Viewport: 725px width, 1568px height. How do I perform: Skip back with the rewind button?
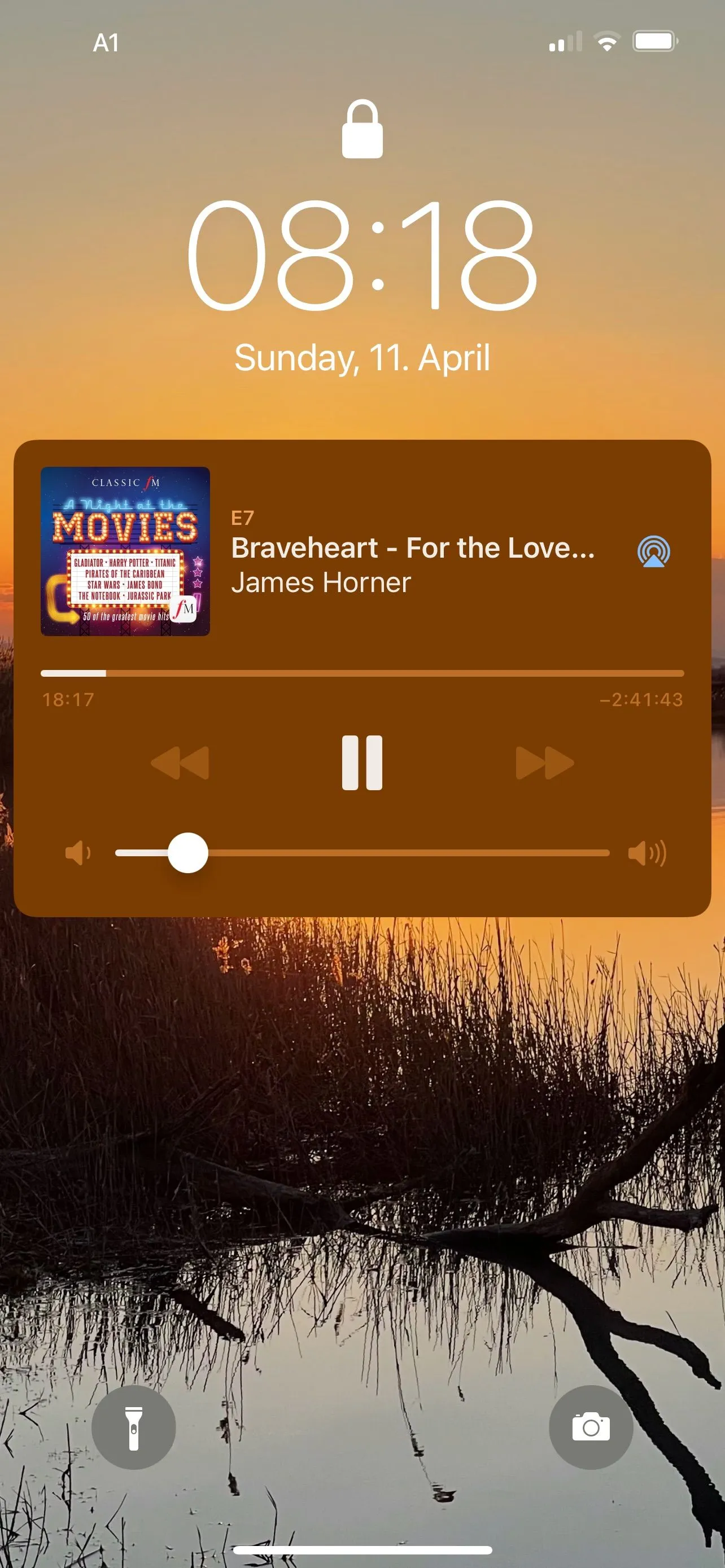click(x=180, y=763)
